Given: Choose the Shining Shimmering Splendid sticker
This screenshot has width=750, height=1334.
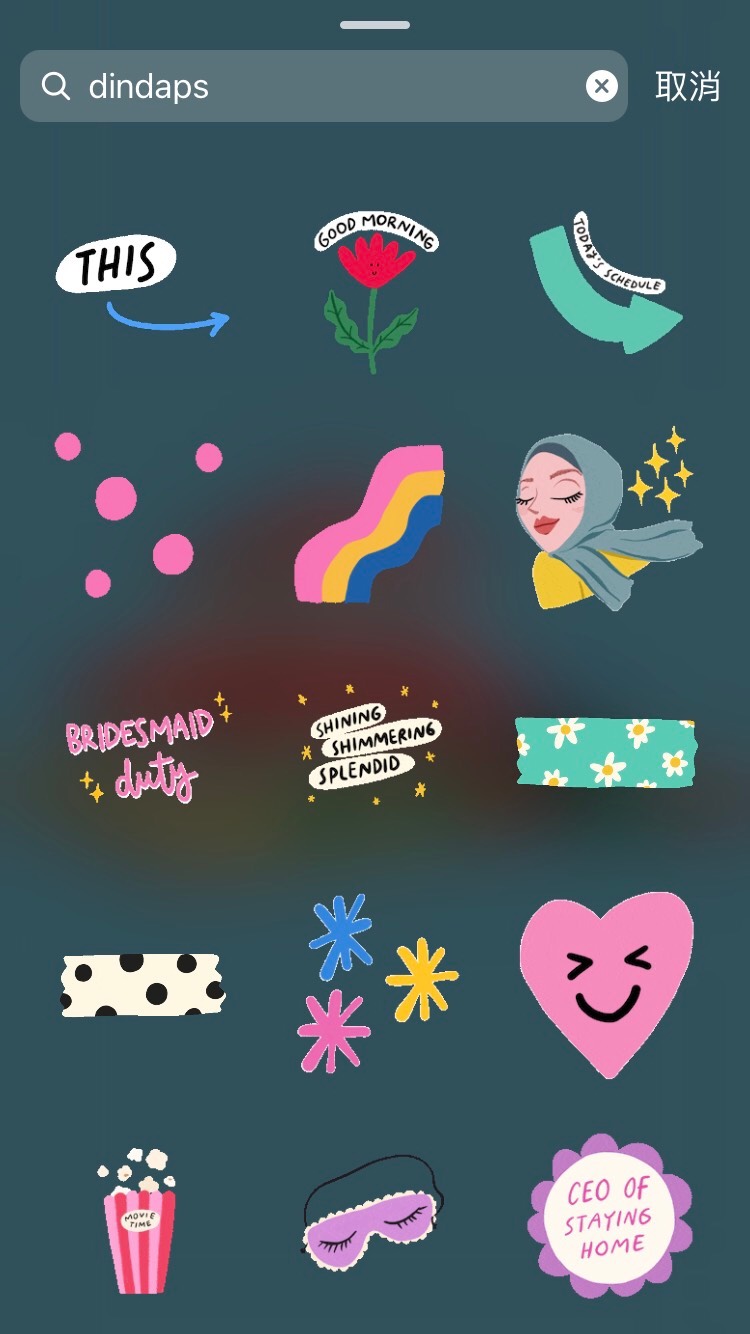Looking at the screenshot, I should point(371,747).
